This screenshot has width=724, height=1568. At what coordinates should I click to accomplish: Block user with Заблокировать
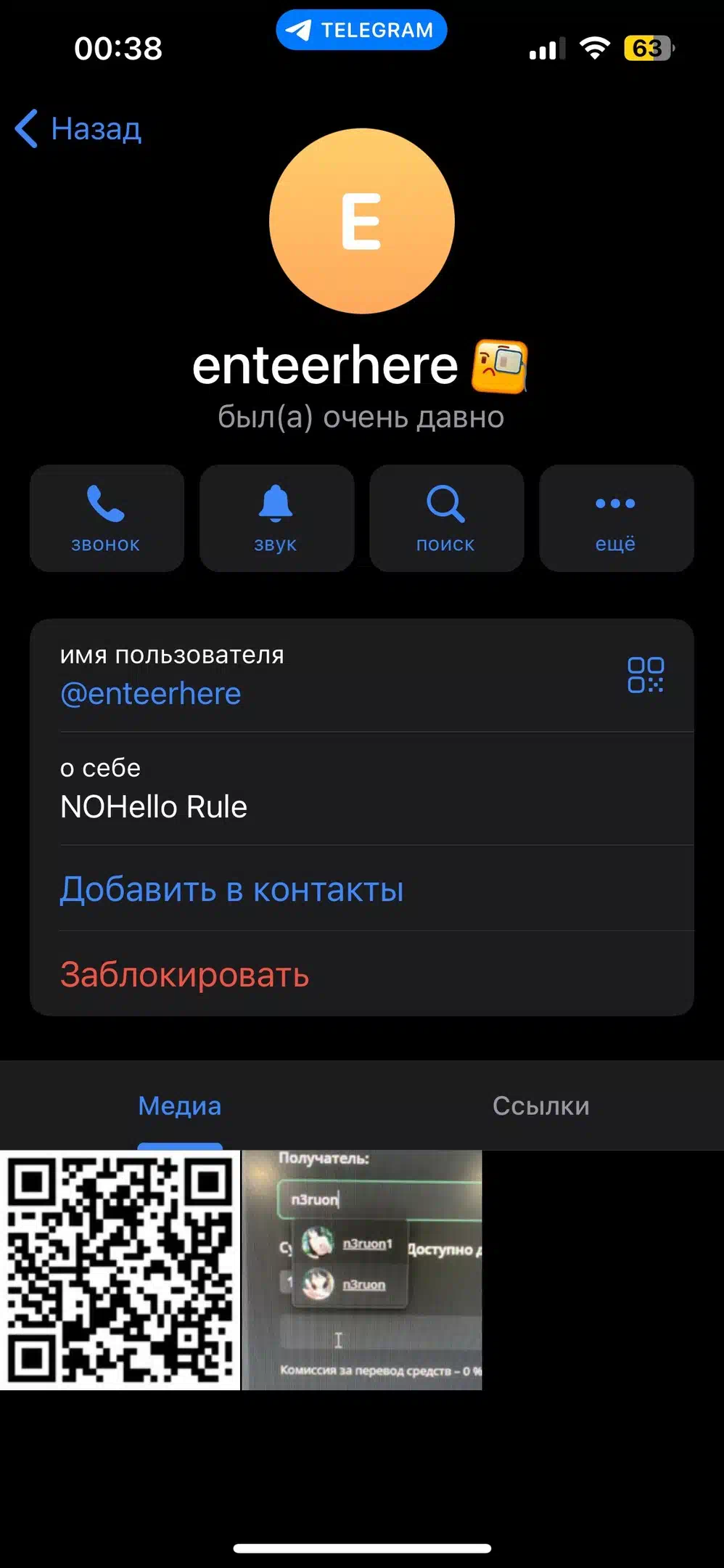coord(185,974)
